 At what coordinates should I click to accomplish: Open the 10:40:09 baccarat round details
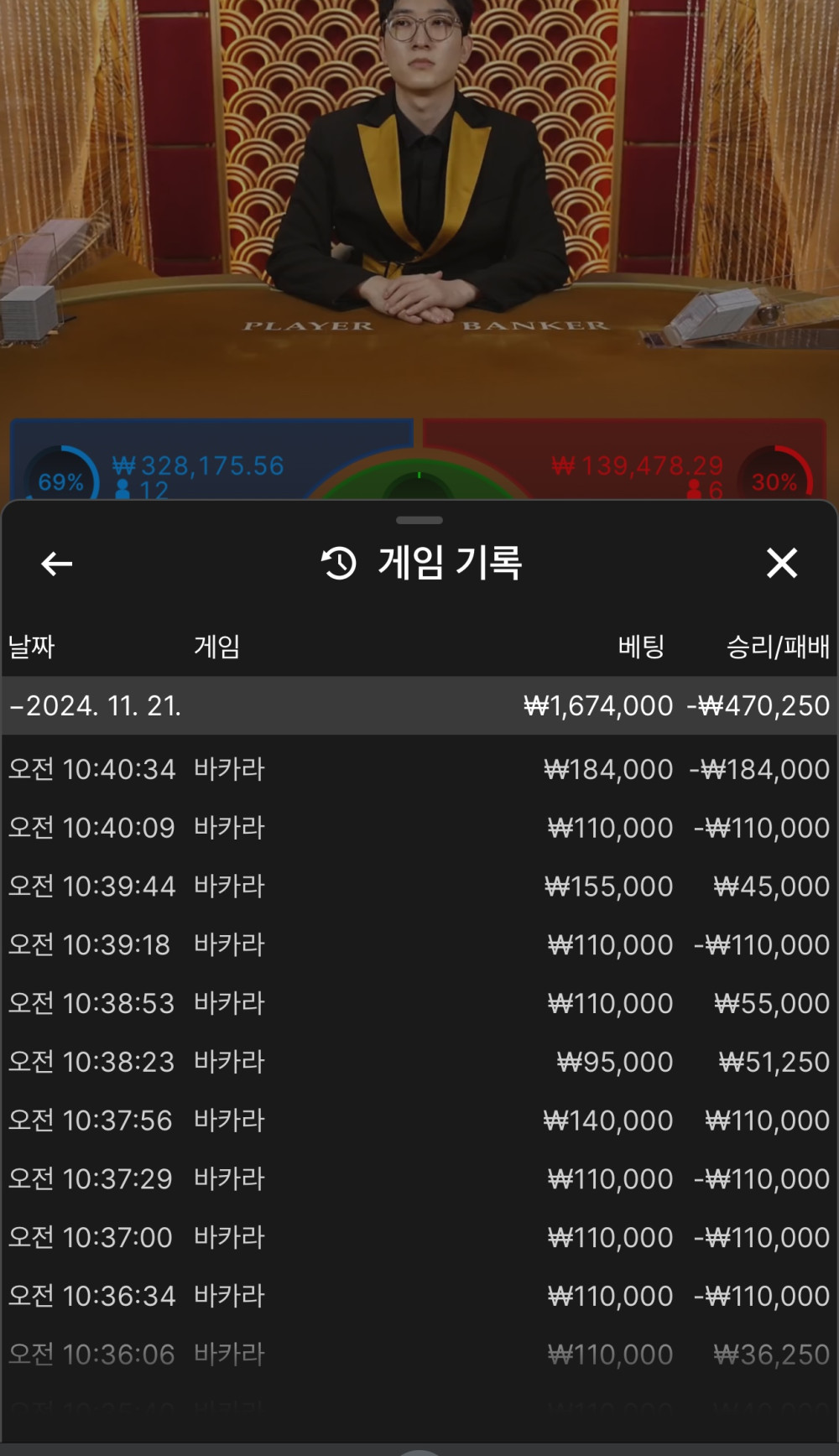point(419,828)
